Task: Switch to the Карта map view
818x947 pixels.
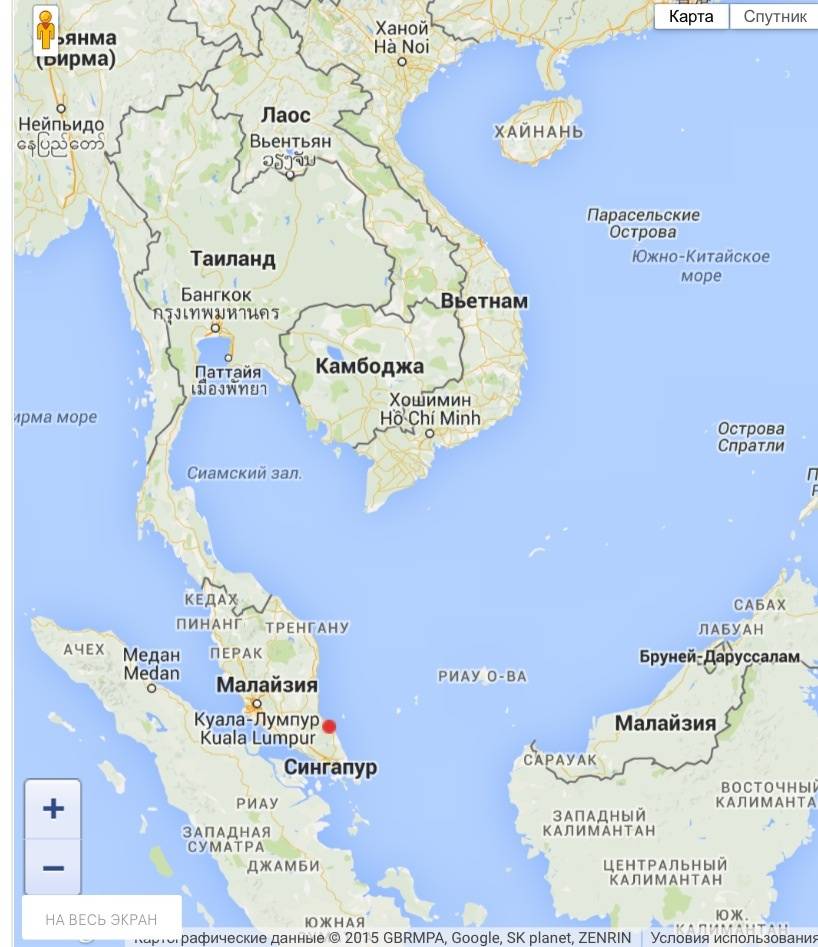Action: pyautogui.click(x=691, y=17)
